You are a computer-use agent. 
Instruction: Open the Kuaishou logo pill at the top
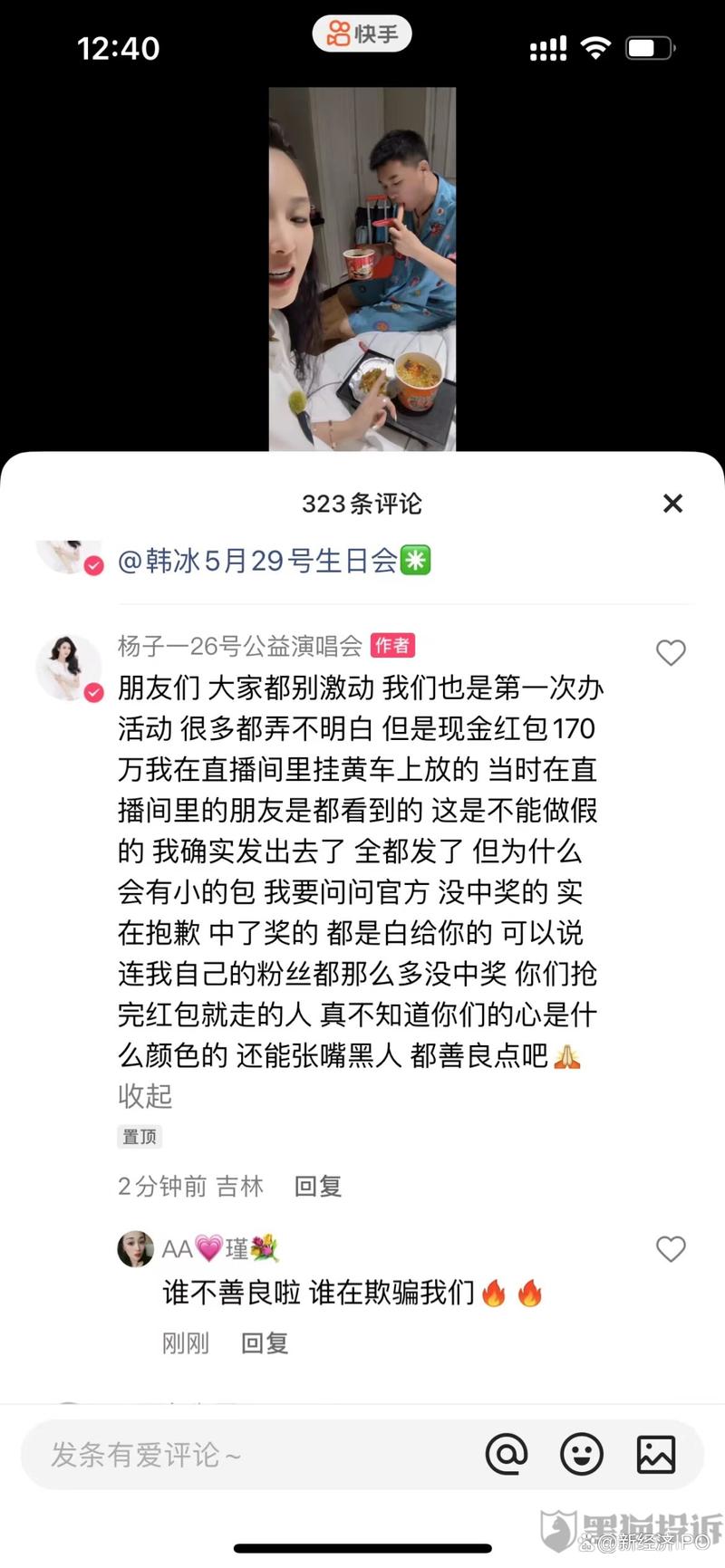[x=362, y=34]
